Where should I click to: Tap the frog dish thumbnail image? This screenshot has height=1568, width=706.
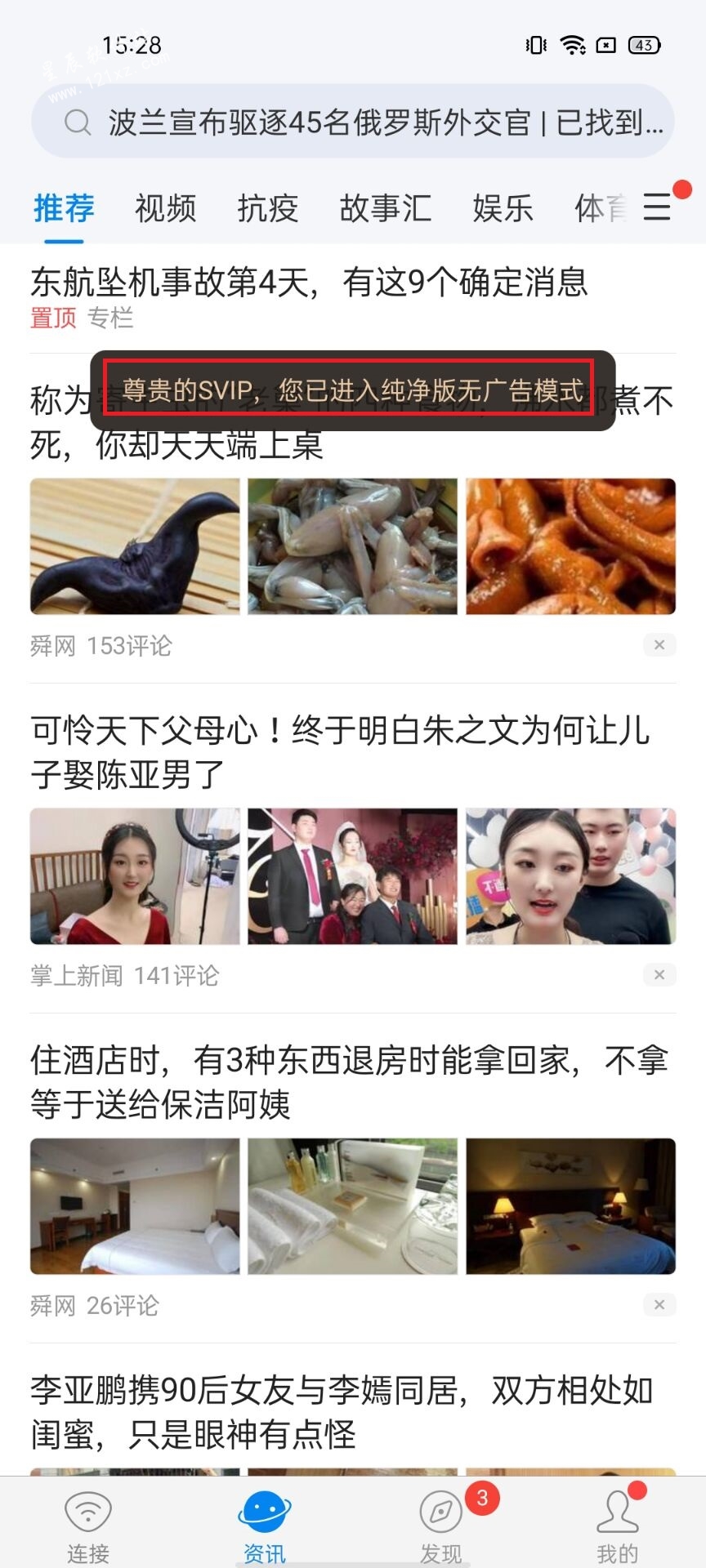(352, 546)
